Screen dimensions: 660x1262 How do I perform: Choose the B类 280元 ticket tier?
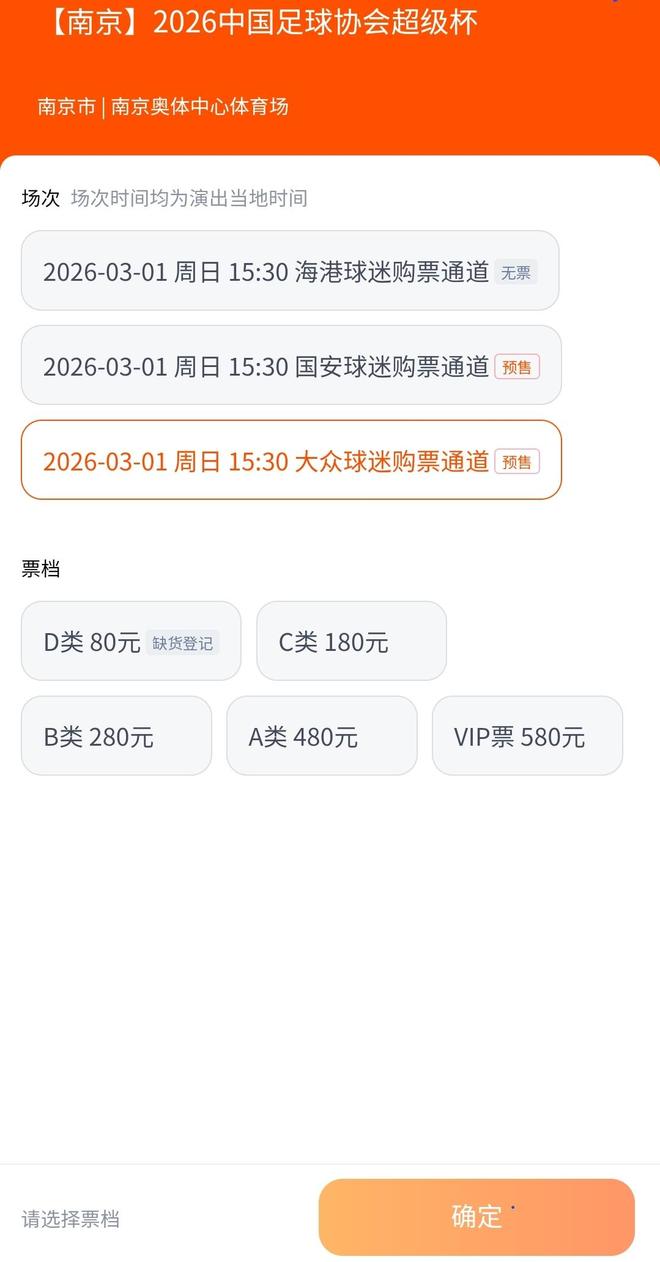point(116,736)
